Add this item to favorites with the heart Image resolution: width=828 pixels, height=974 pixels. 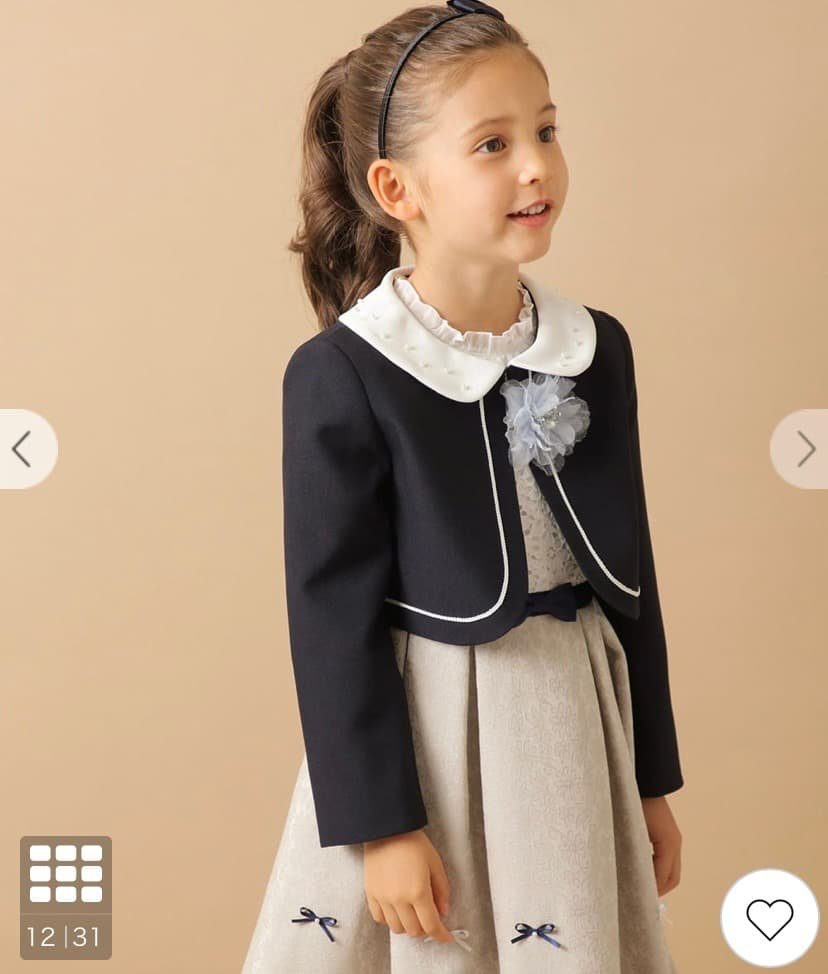(x=769, y=918)
